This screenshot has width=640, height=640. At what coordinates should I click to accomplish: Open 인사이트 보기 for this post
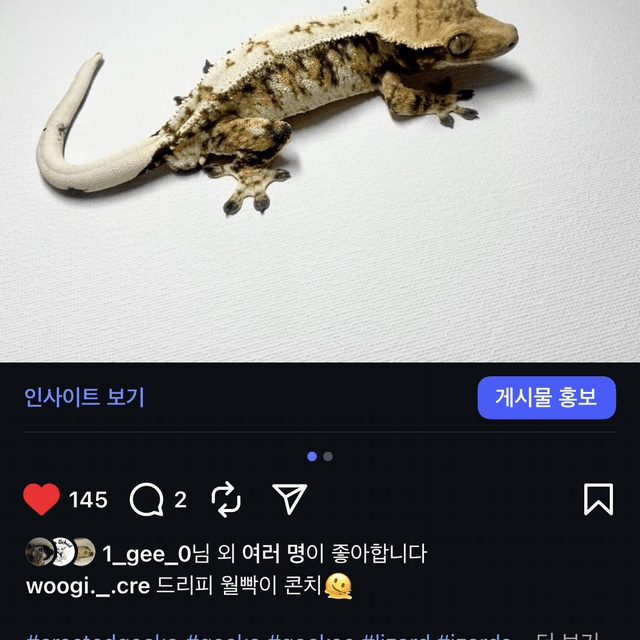pos(85,397)
